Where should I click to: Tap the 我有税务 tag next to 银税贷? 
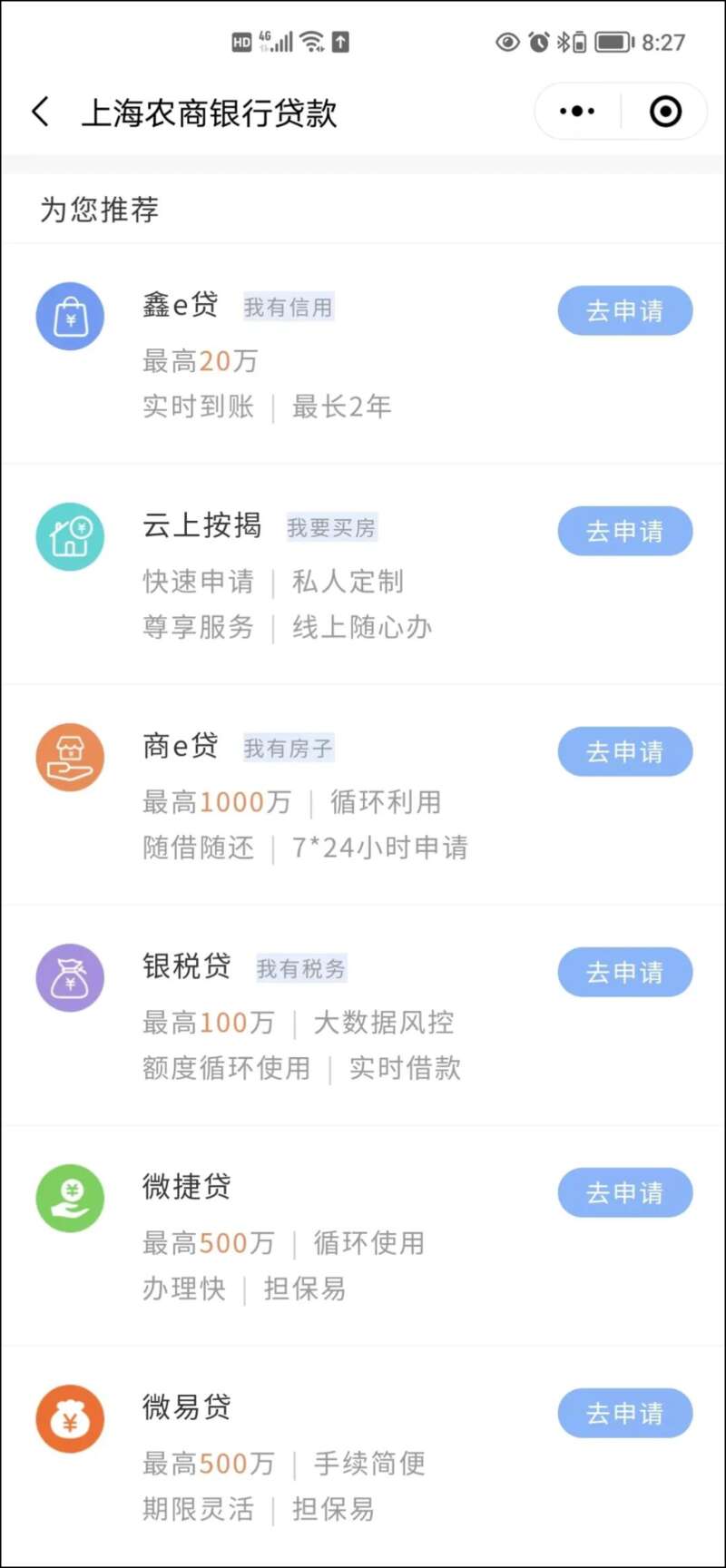pyautogui.click(x=300, y=969)
